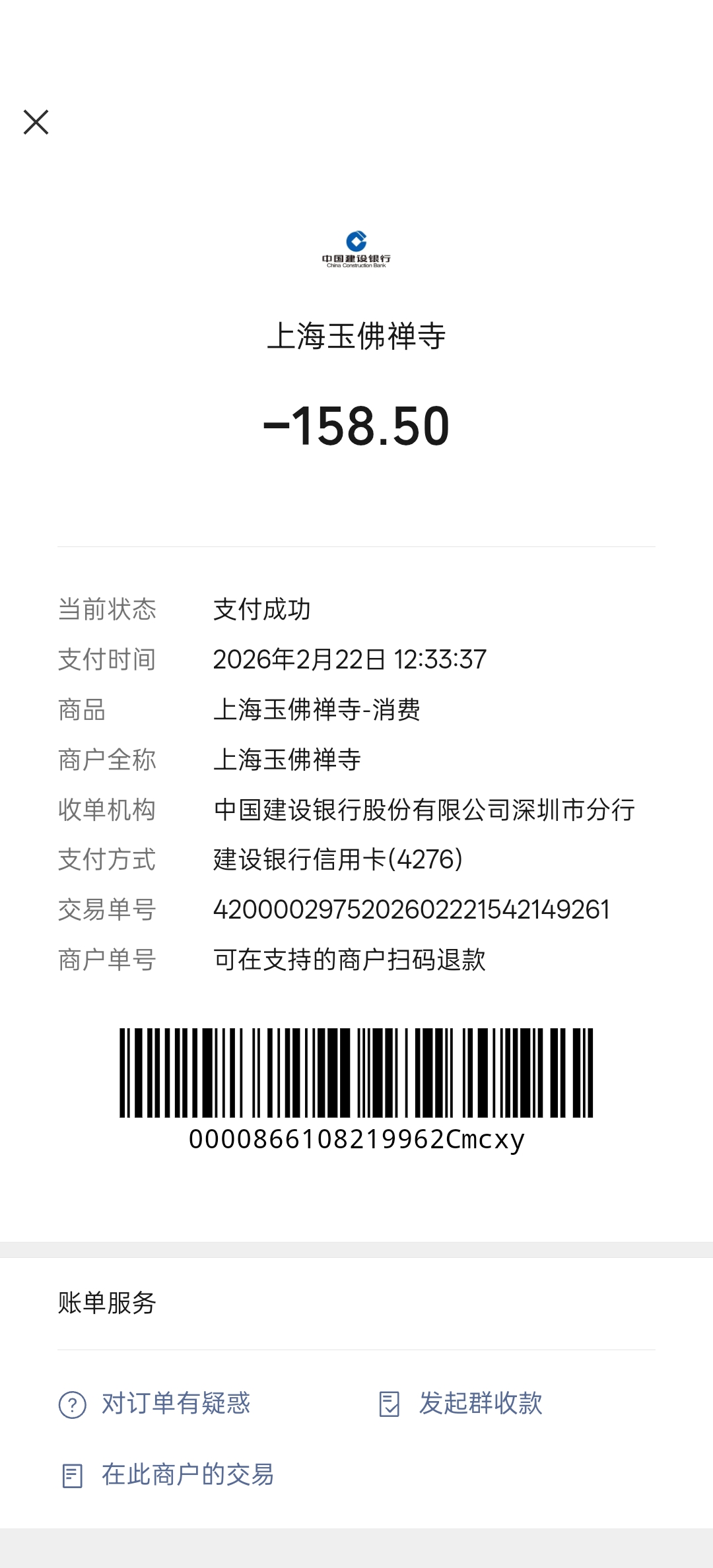View 在此商户的交易 transactions

pos(168,1475)
